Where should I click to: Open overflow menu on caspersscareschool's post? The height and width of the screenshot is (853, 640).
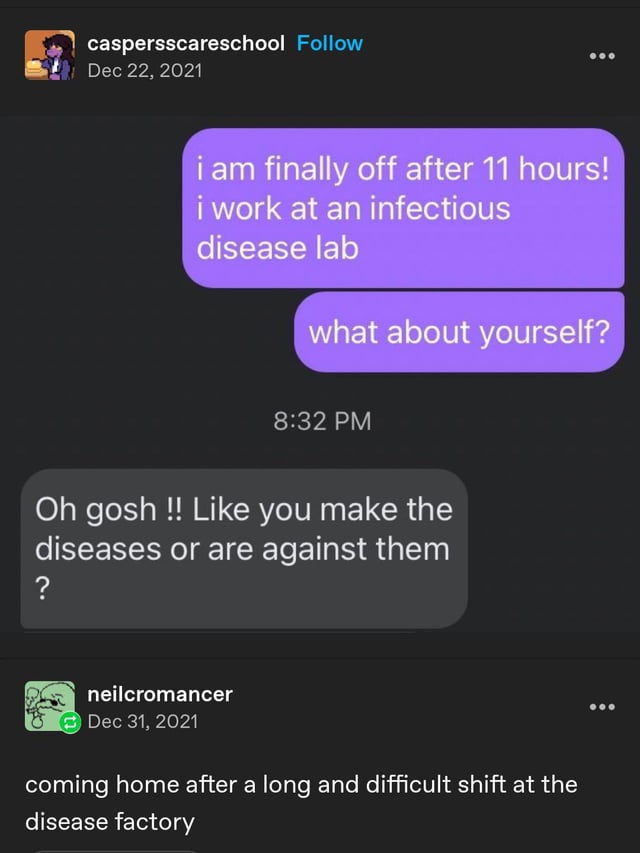click(x=602, y=56)
